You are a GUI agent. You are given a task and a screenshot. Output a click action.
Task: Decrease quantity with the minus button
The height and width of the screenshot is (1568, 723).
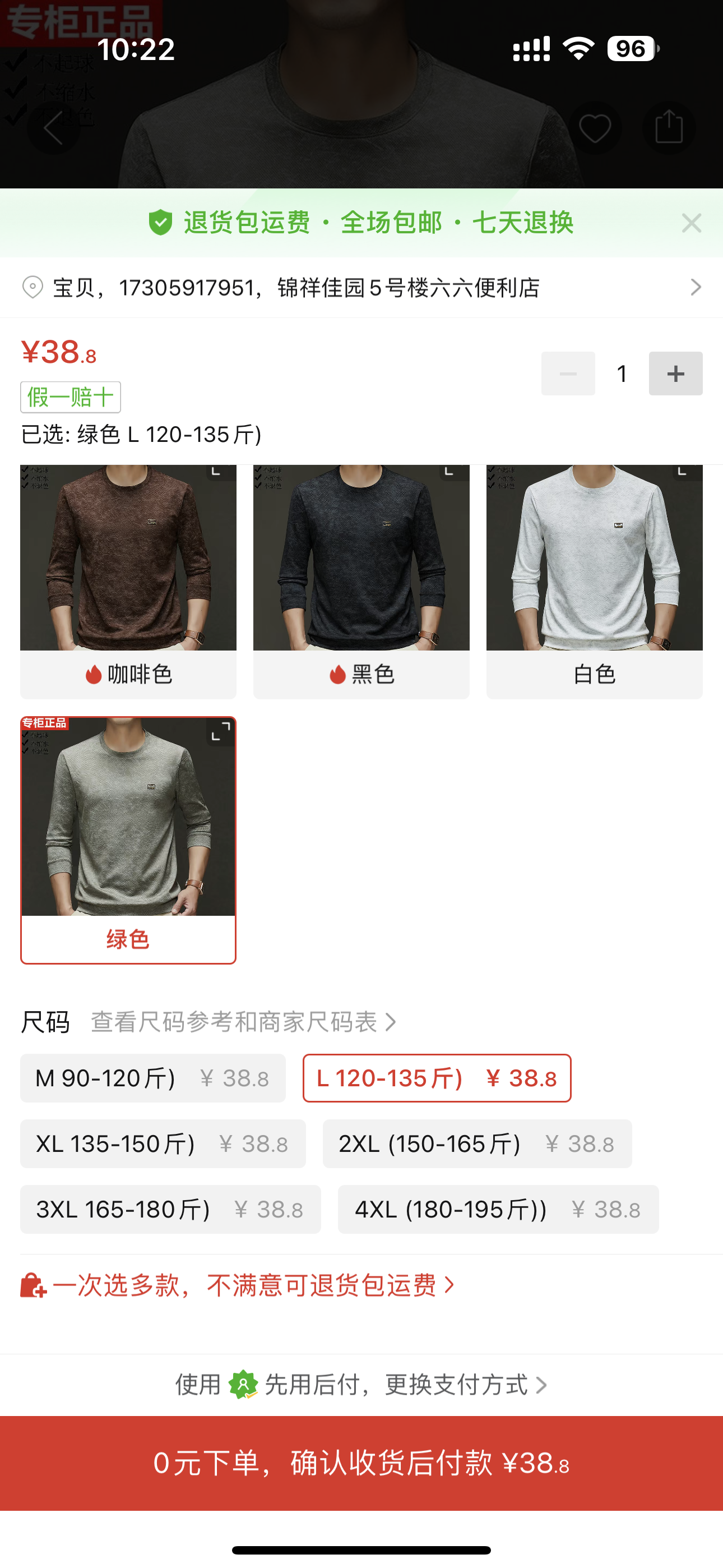[x=568, y=373]
